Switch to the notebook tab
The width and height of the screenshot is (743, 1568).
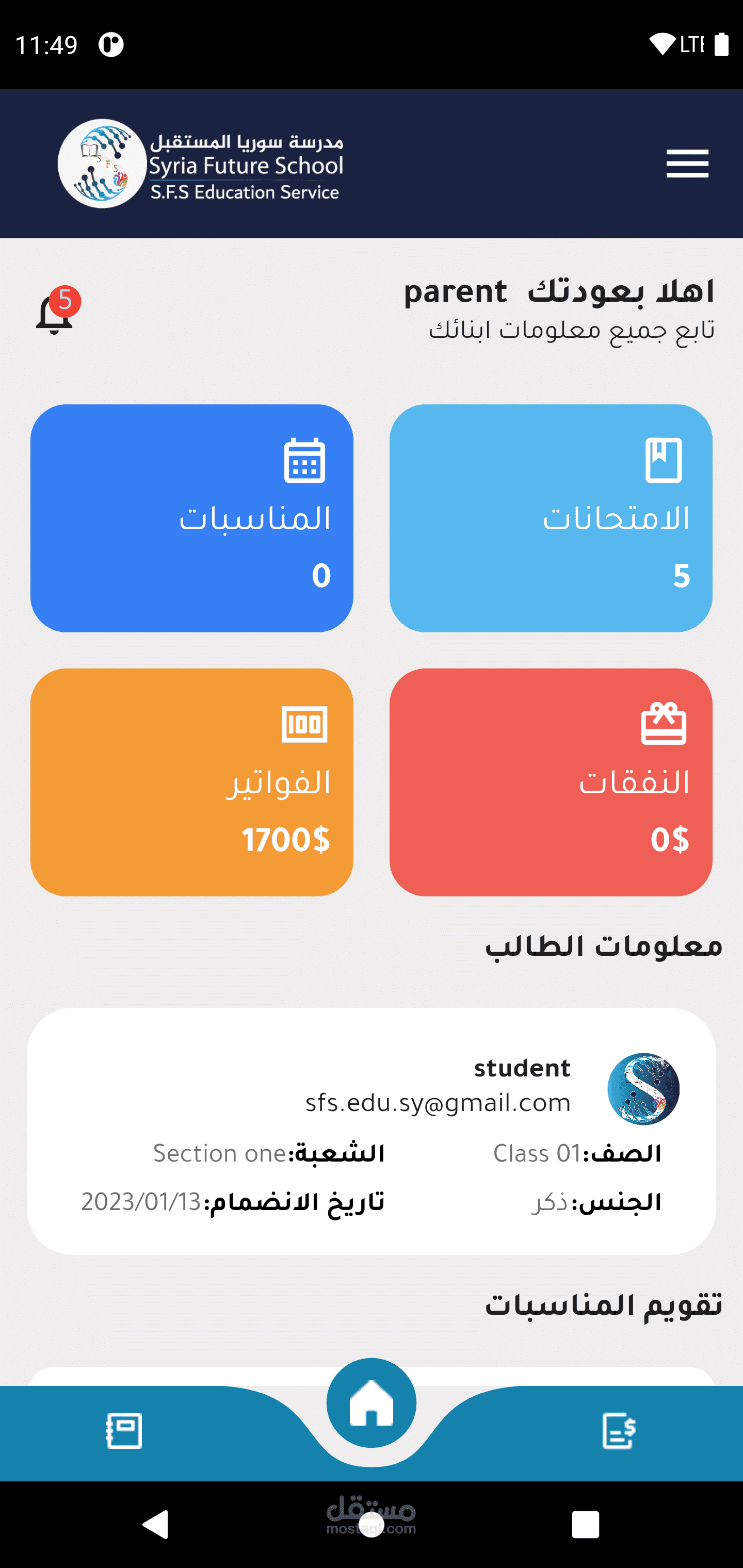pos(124,1430)
